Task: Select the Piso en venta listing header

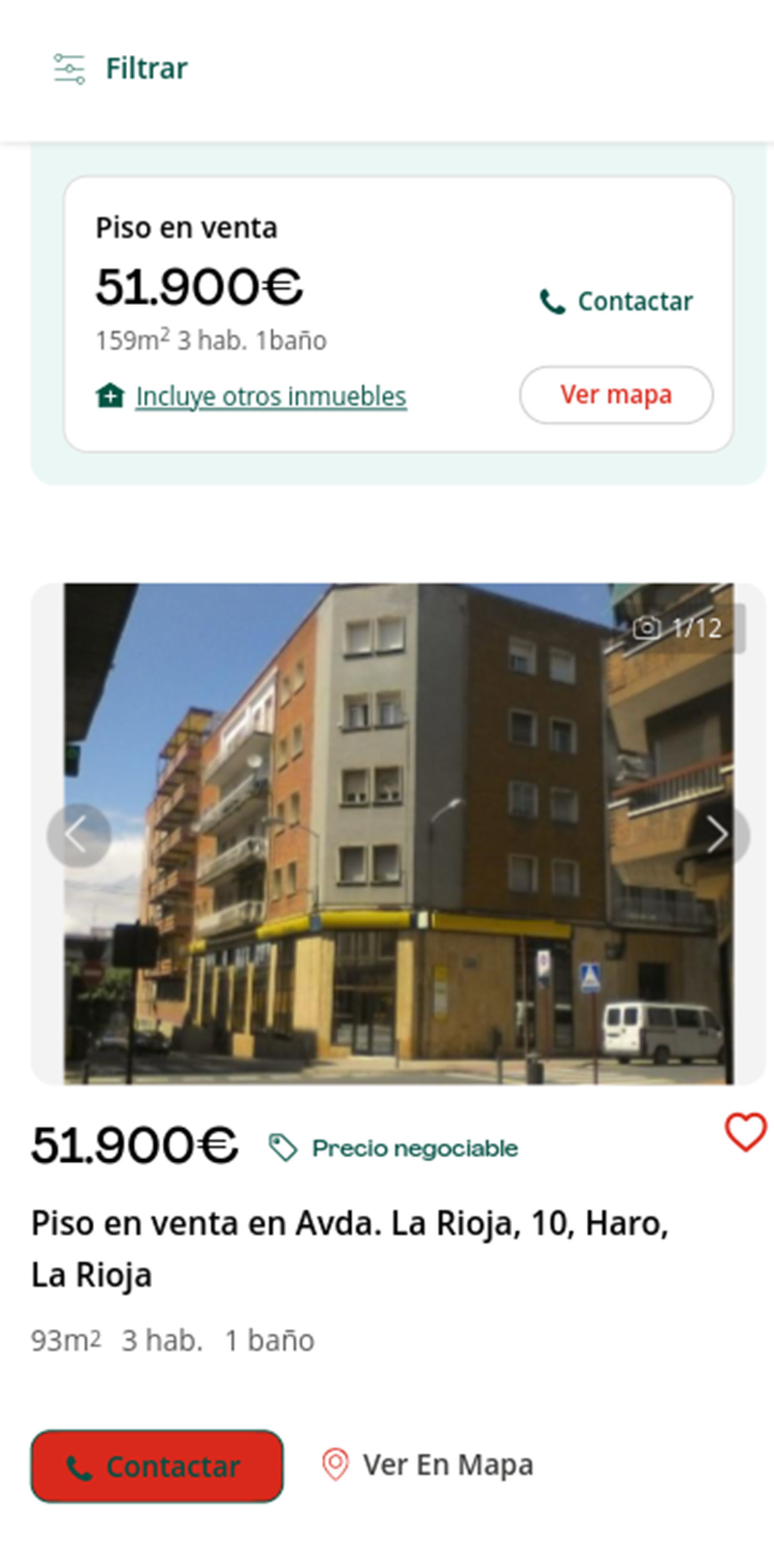Action: [187, 227]
